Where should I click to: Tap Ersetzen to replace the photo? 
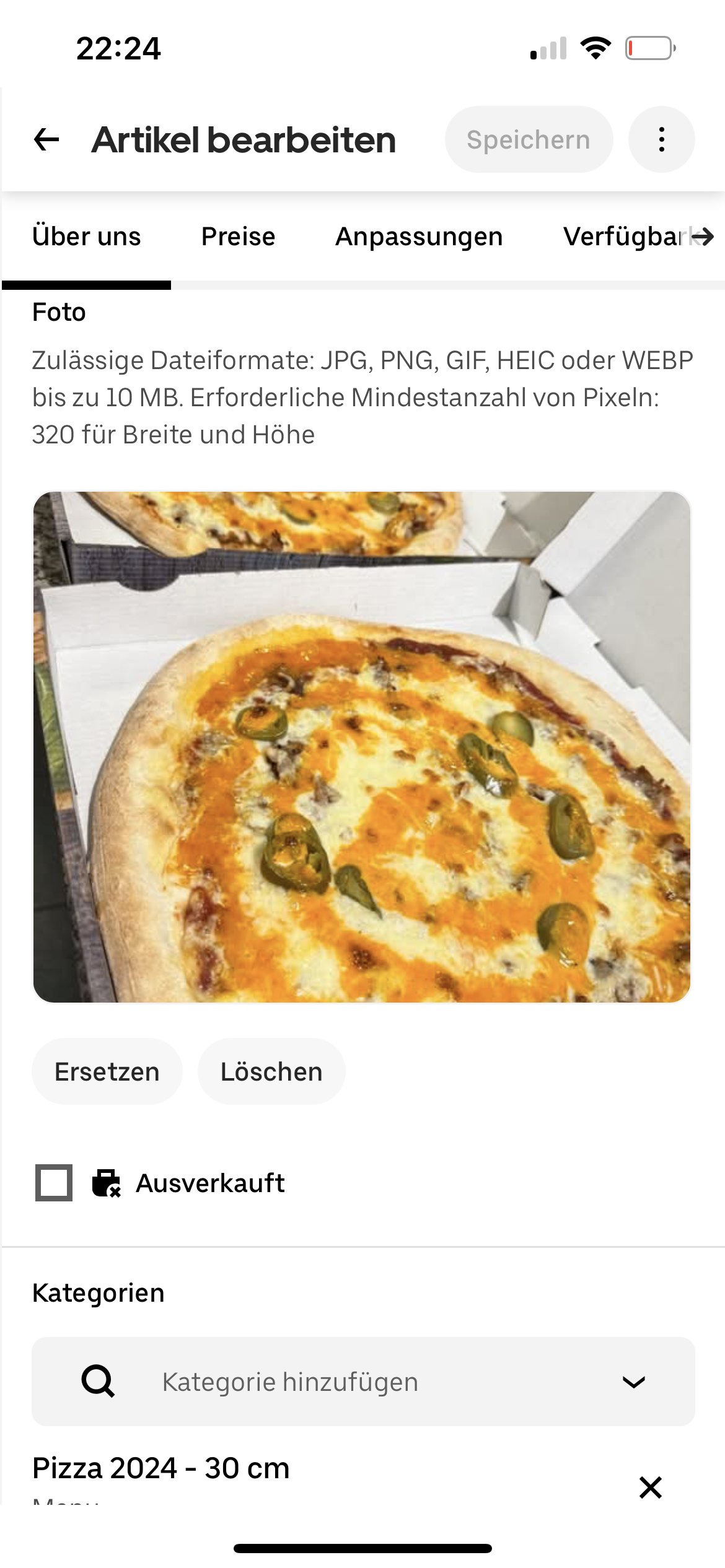pos(107,1071)
